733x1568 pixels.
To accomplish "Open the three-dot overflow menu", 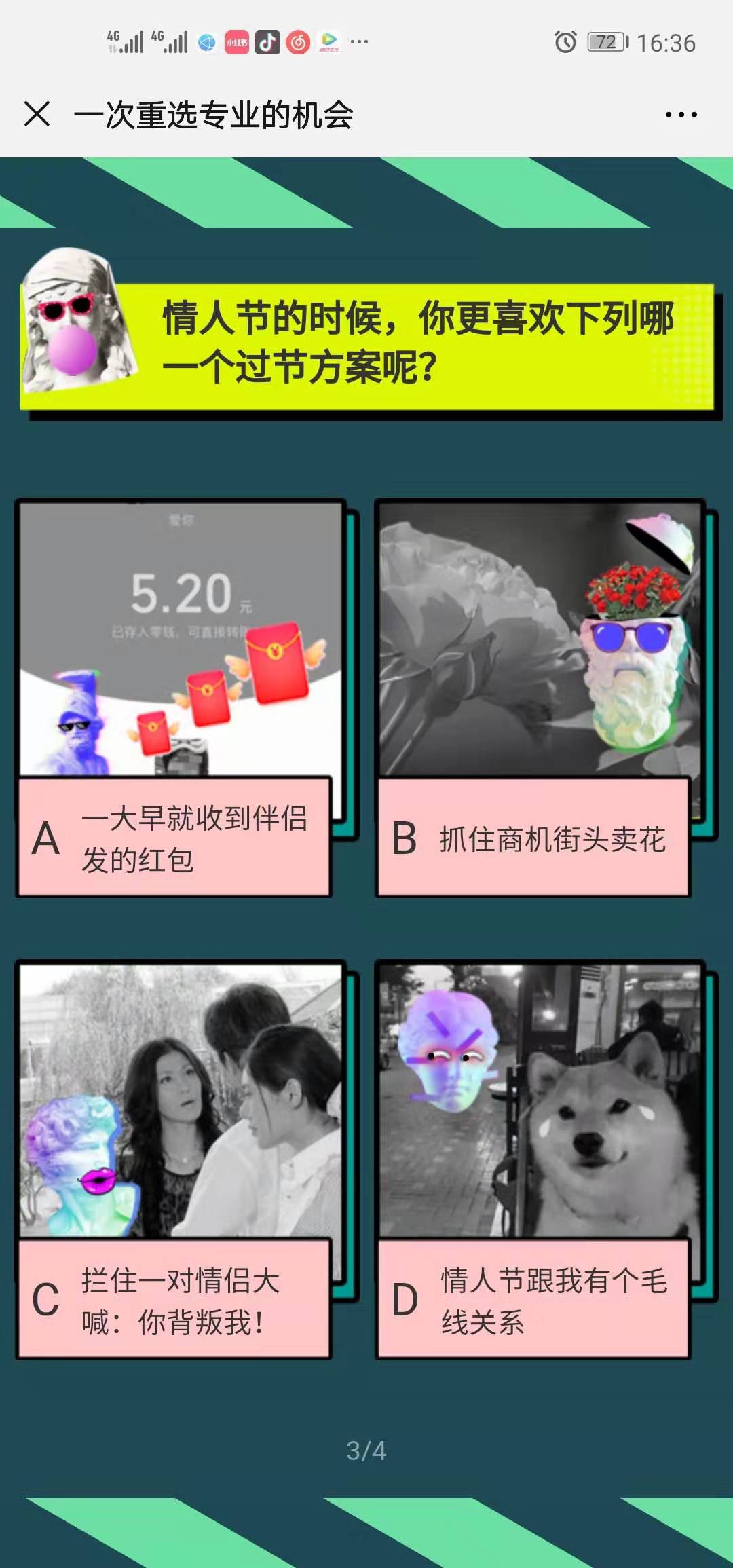I will [681, 115].
